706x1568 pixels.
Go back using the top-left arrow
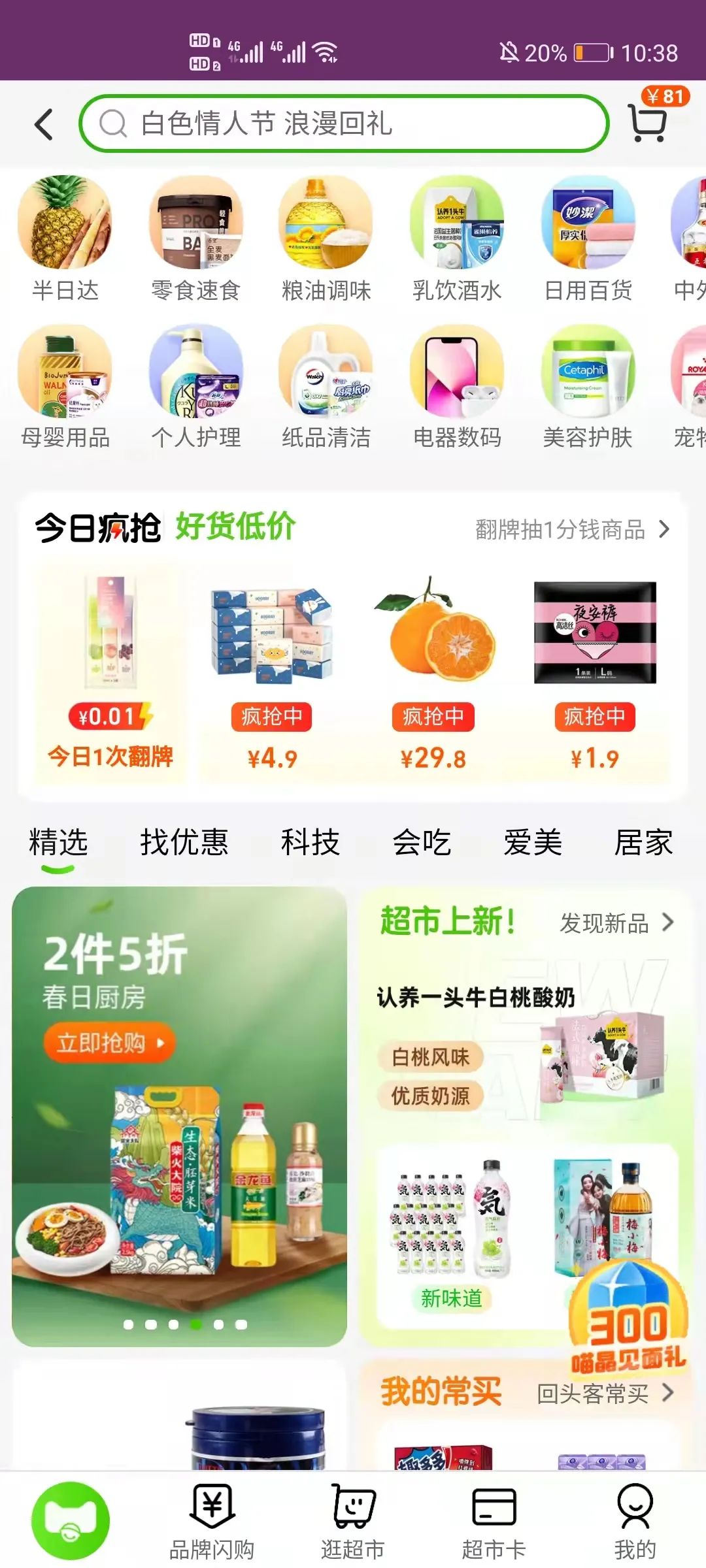(44, 124)
